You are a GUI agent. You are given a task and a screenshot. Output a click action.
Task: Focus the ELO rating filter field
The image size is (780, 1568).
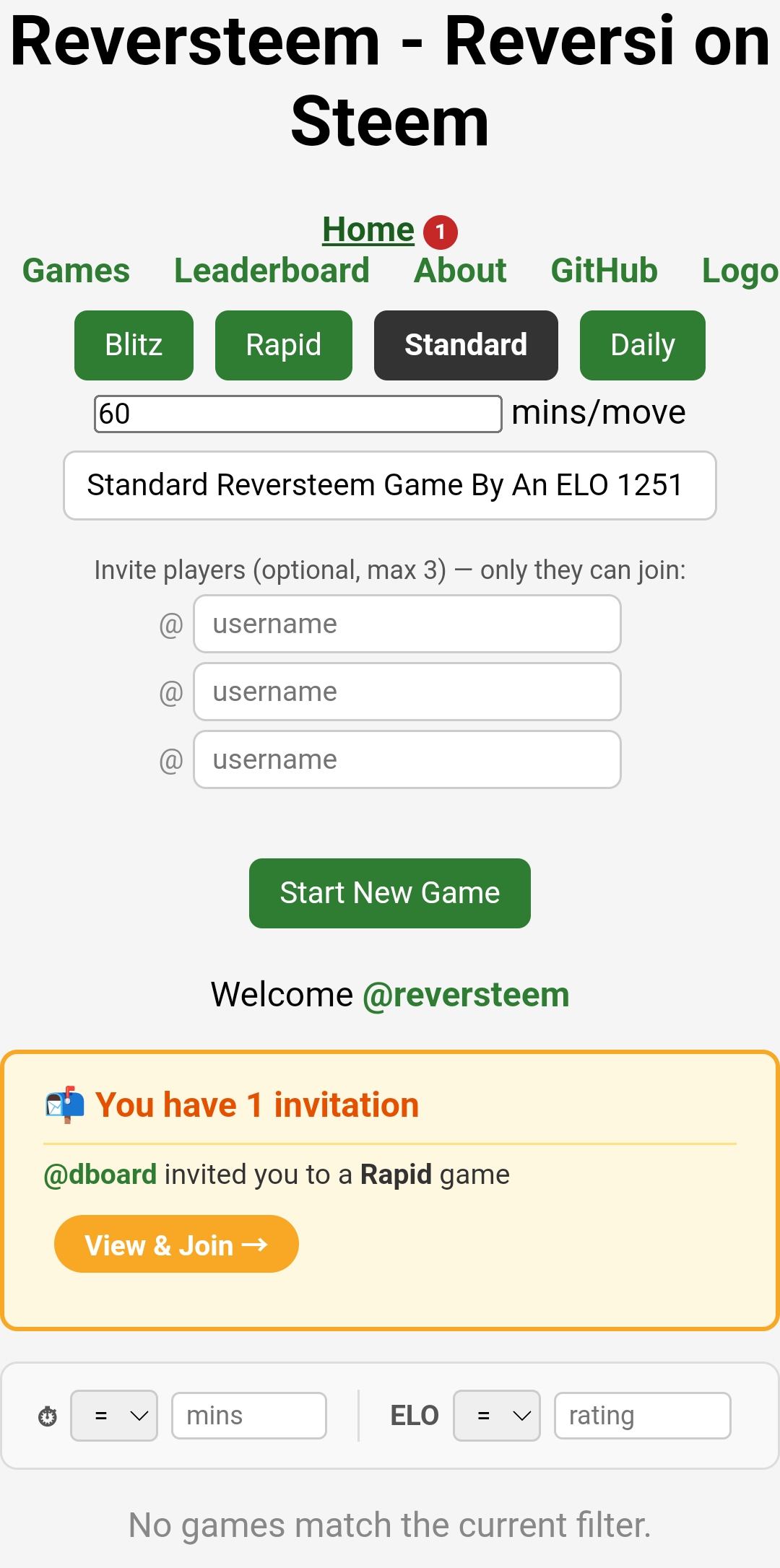pyautogui.click(x=643, y=1416)
